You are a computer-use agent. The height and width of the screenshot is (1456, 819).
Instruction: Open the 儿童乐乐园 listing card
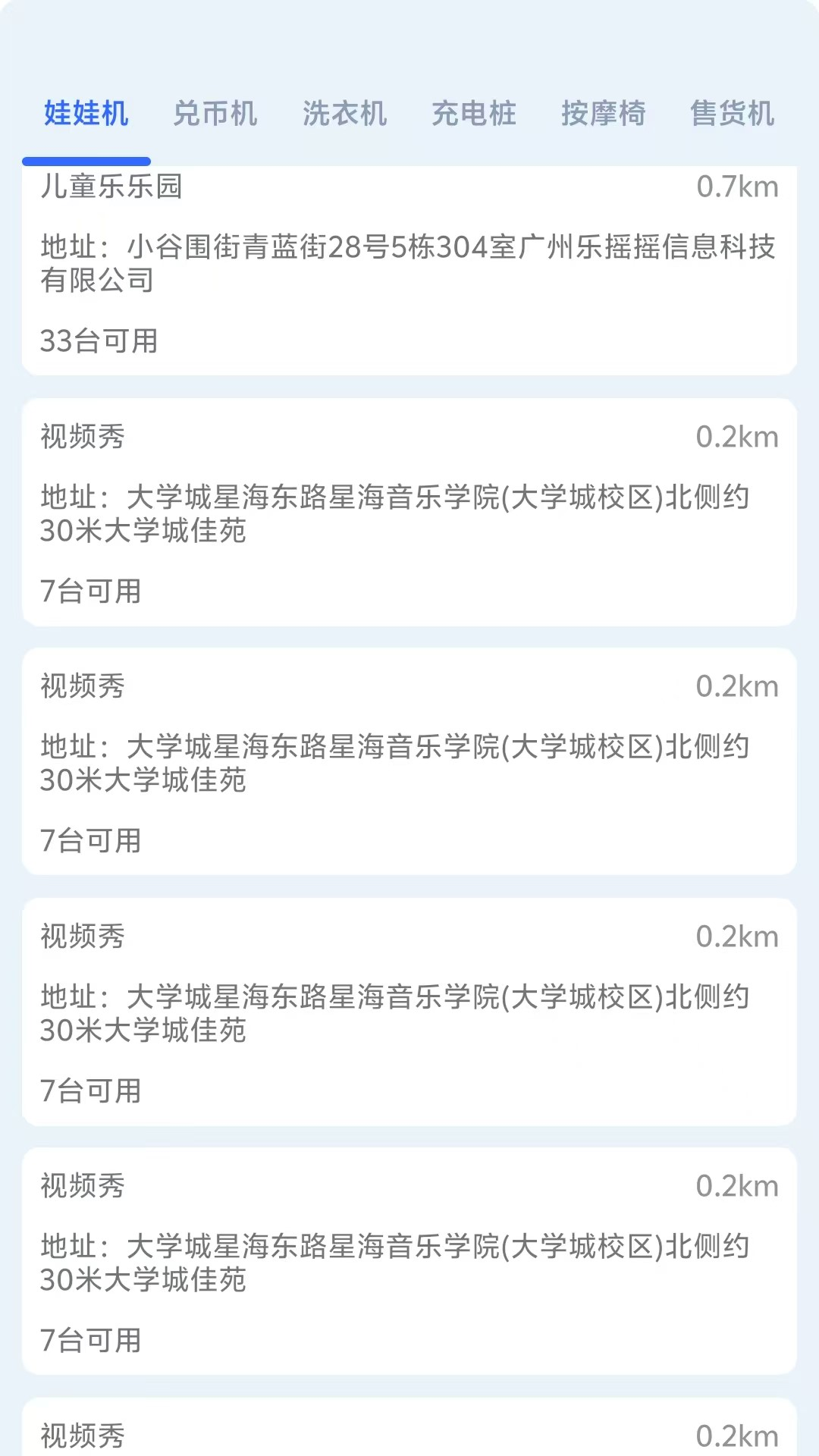(409, 265)
